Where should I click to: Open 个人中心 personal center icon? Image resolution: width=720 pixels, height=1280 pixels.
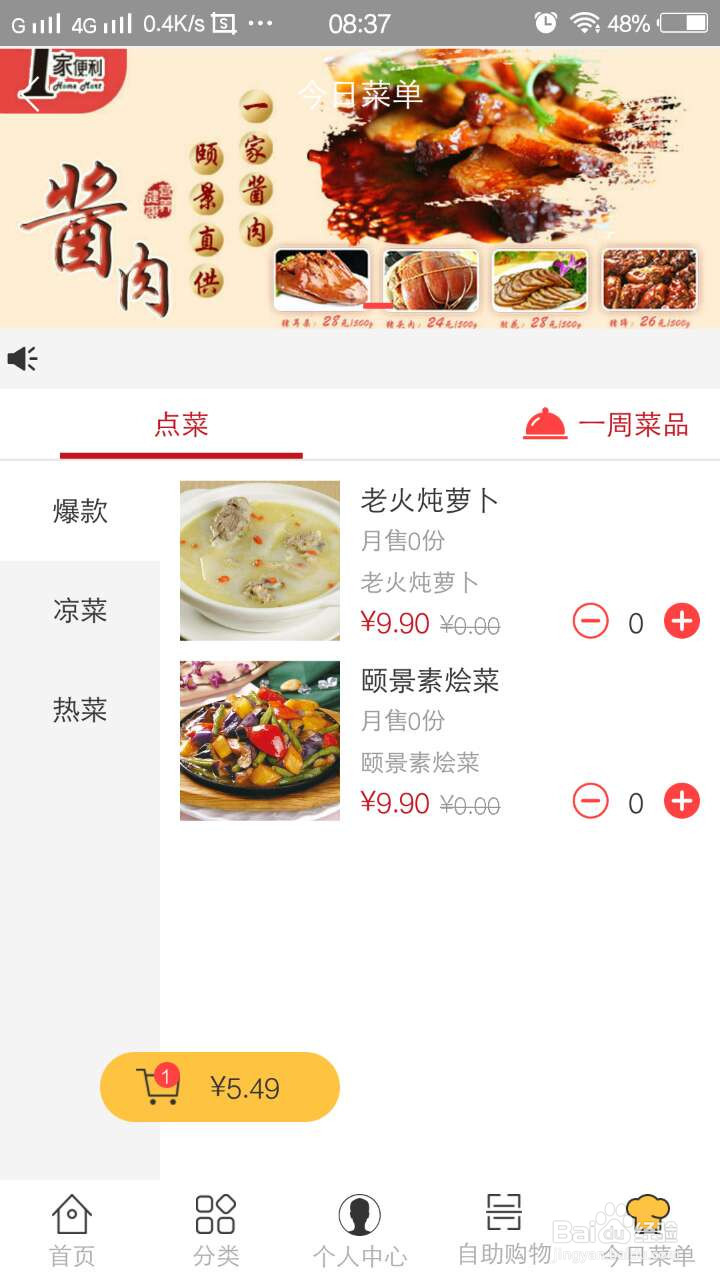coord(360,1215)
